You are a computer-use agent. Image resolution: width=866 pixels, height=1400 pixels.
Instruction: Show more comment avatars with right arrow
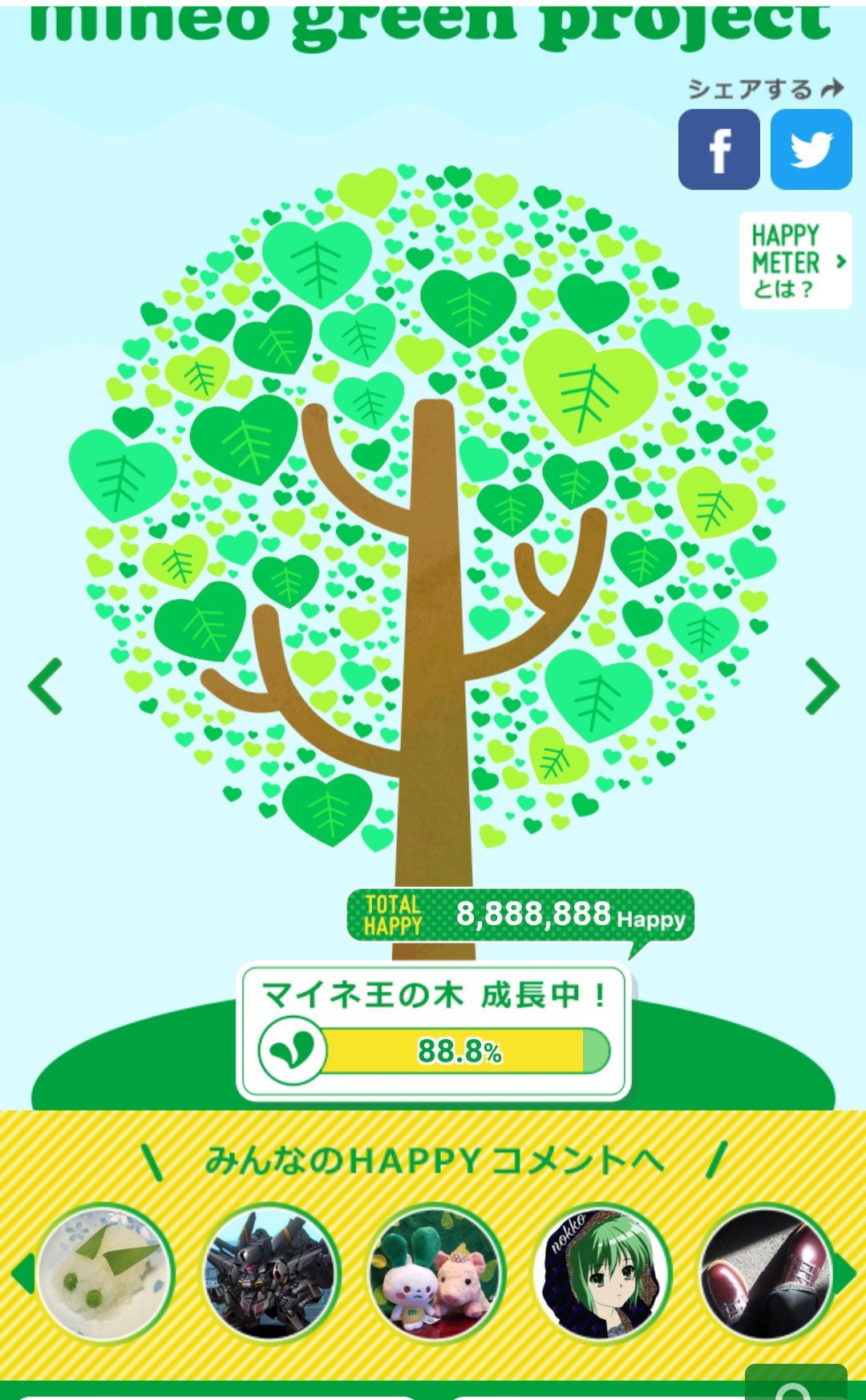pyautogui.click(x=846, y=1273)
